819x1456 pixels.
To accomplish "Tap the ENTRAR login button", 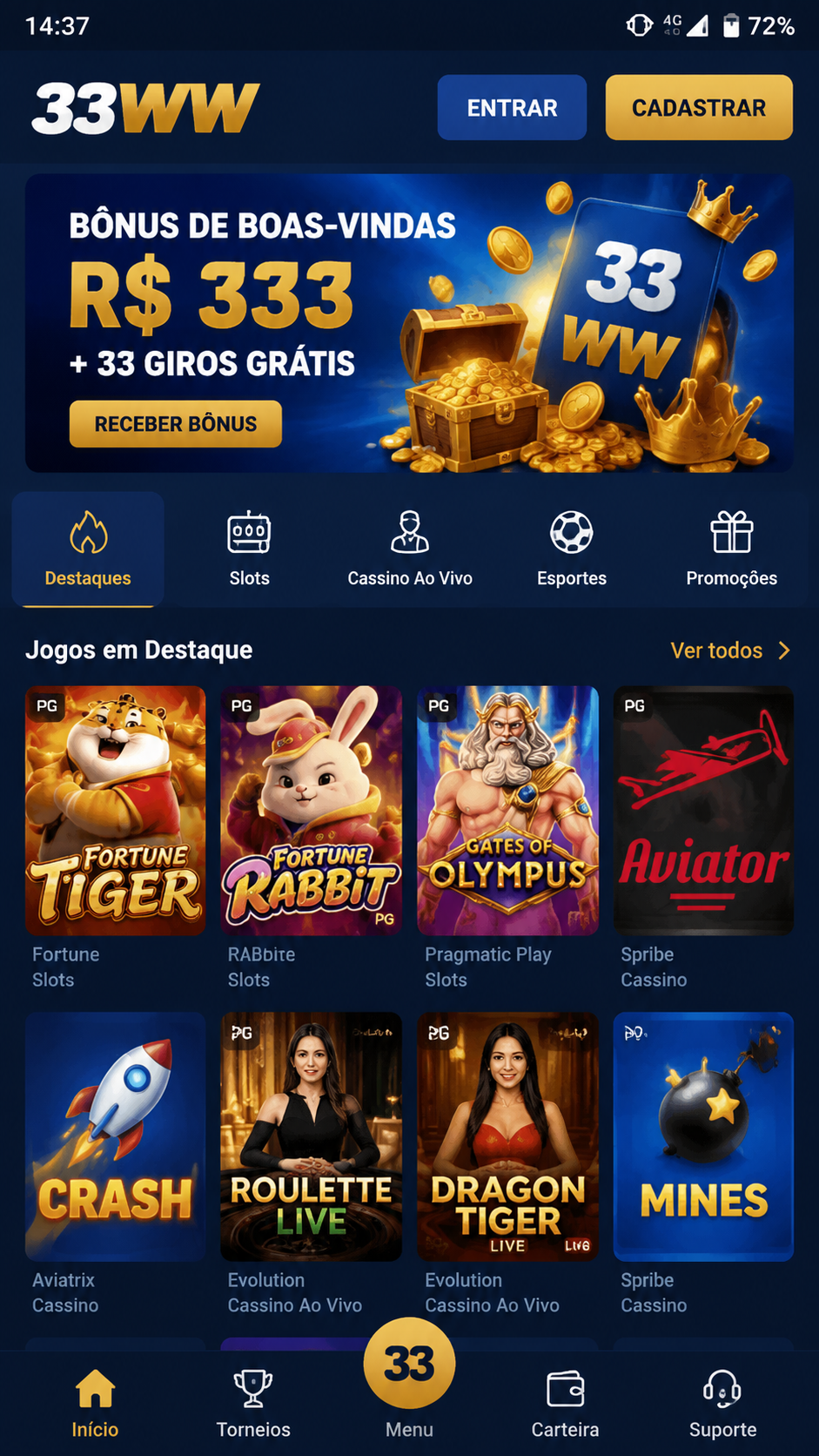I will pos(512,107).
